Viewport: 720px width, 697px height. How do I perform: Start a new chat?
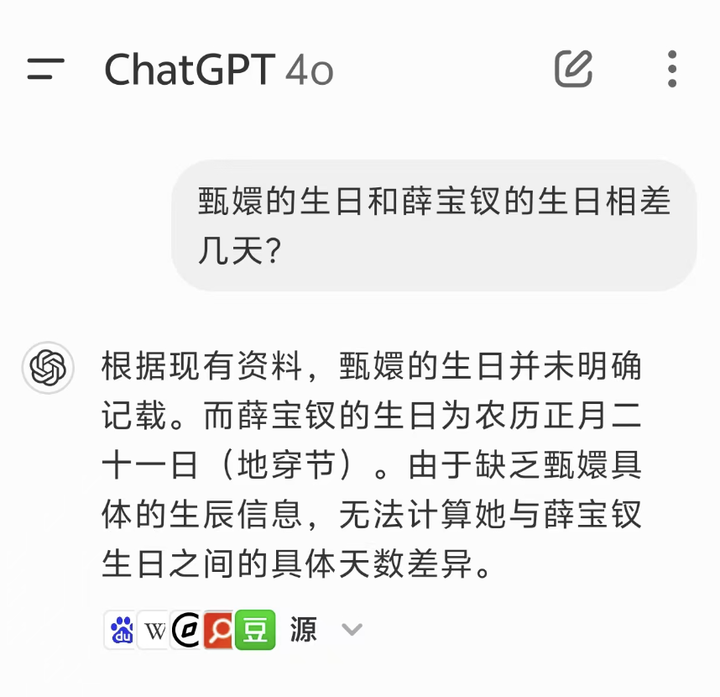[x=574, y=69]
